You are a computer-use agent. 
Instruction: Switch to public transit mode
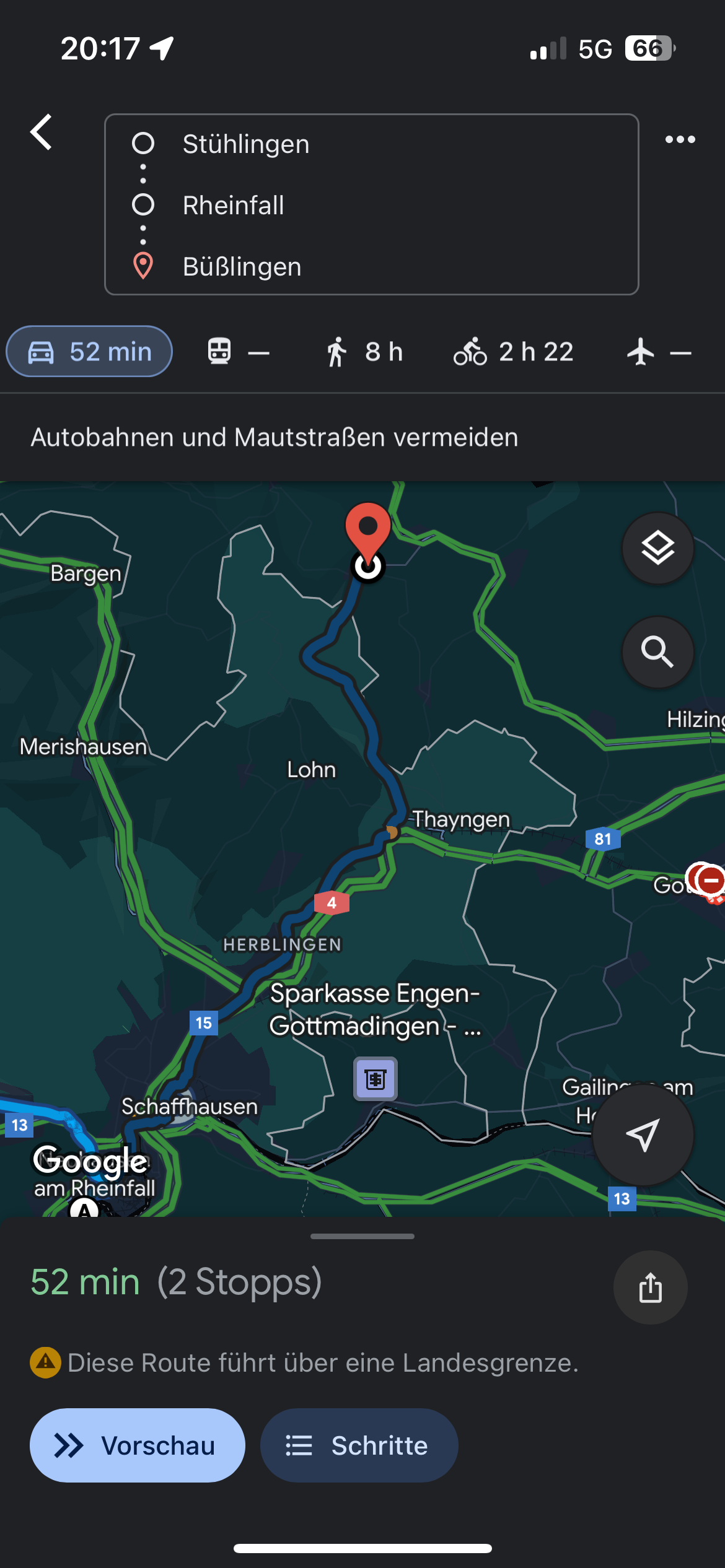238,352
